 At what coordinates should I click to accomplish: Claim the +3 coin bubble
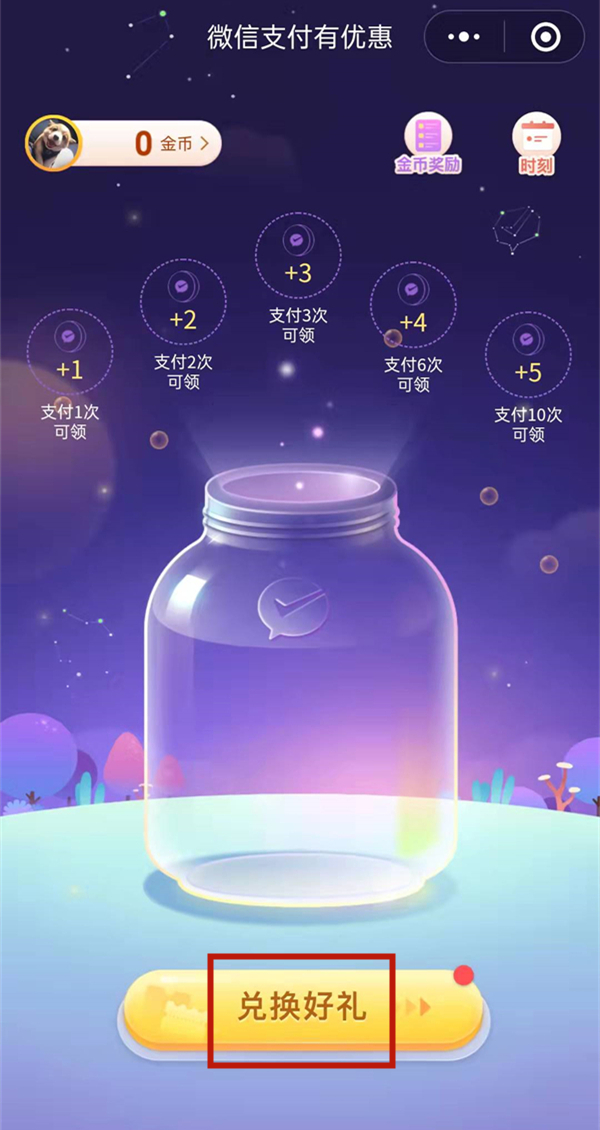(298, 255)
